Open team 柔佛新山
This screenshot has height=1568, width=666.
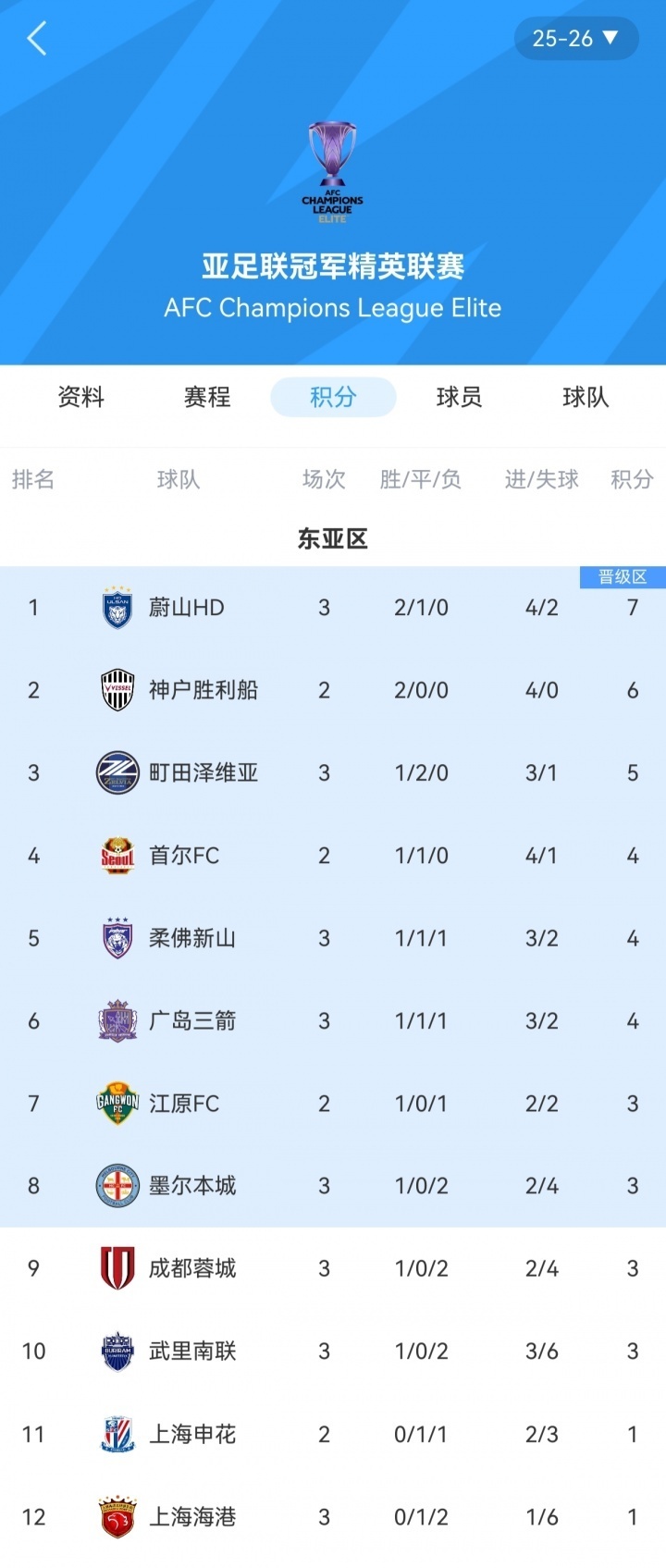192,938
